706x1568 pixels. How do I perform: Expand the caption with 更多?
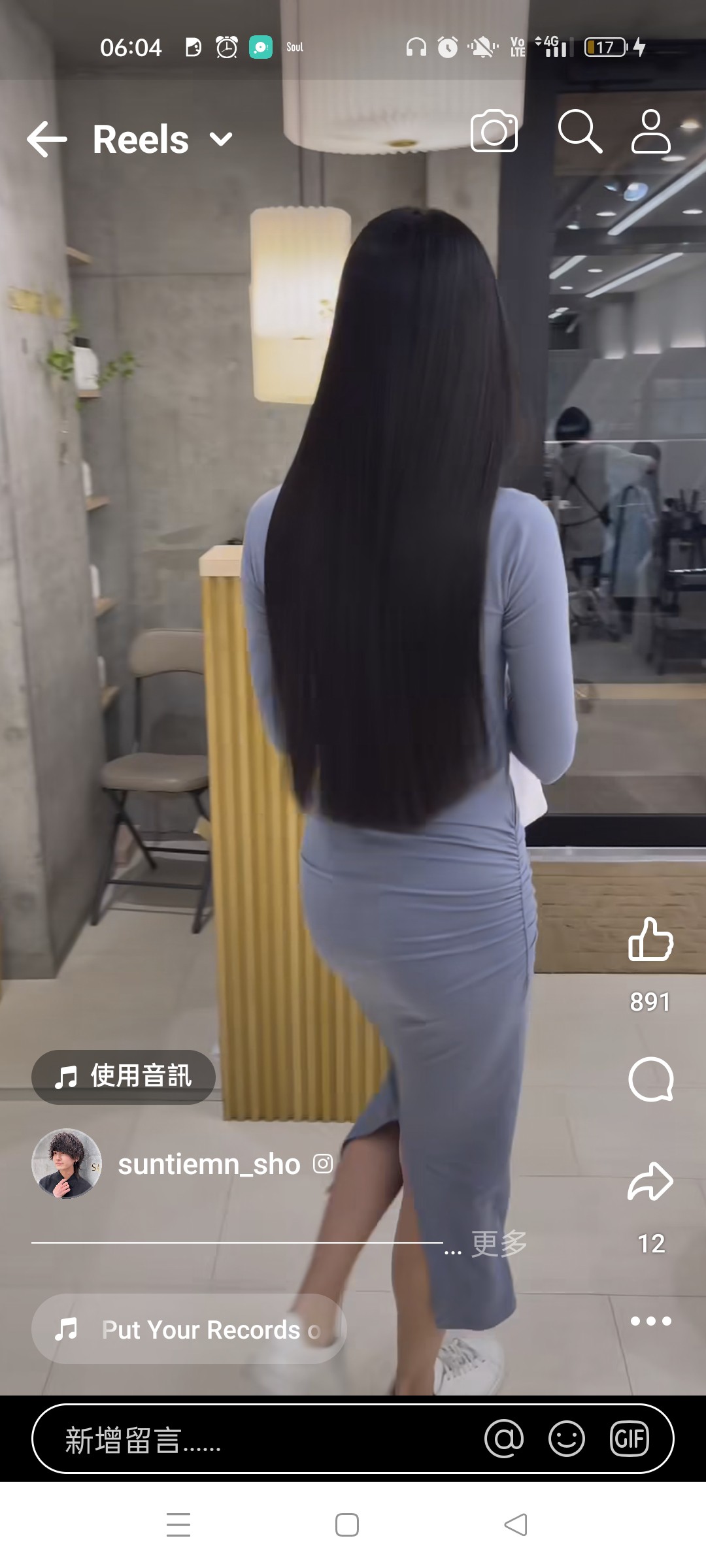[499, 1243]
